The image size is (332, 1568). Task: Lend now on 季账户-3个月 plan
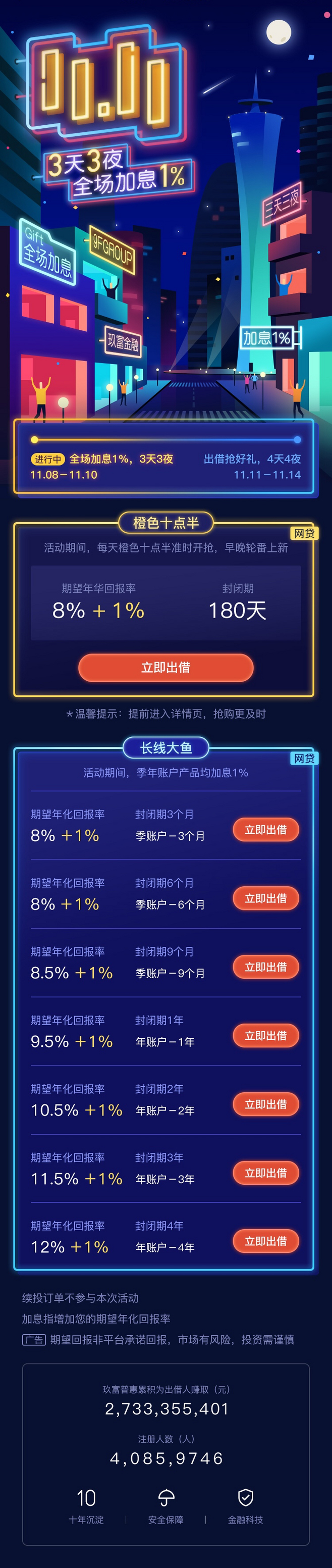pyautogui.click(x=266, y=829)
